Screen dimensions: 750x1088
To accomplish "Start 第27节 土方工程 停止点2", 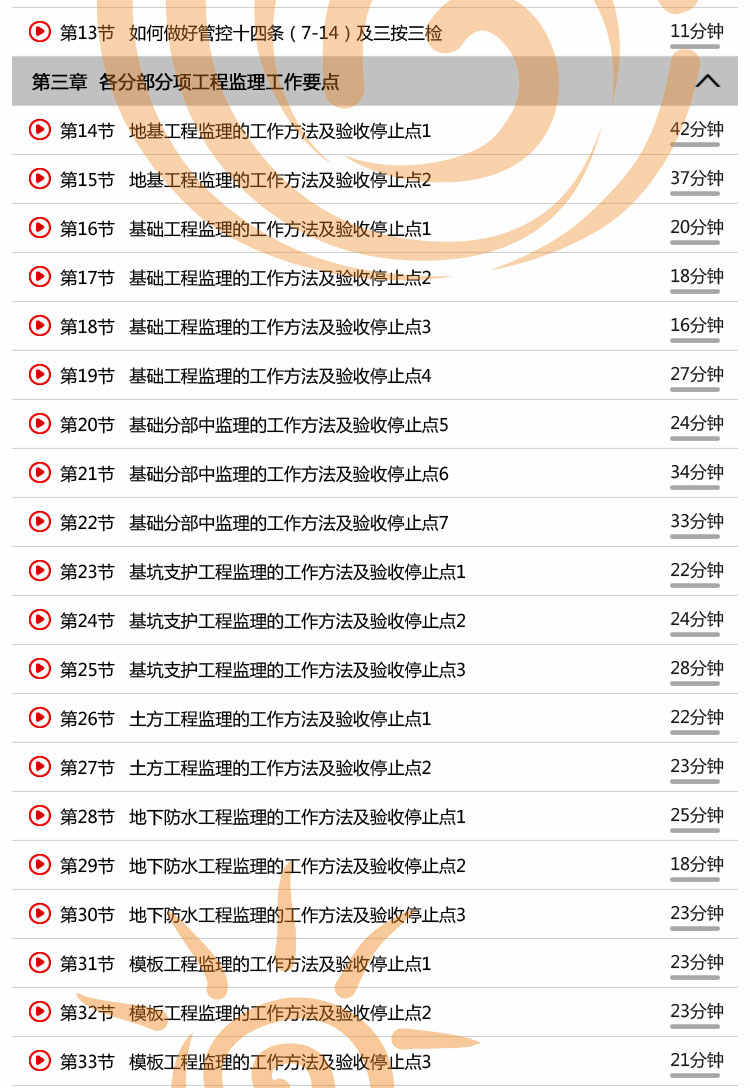I will [x=280, y=768].
